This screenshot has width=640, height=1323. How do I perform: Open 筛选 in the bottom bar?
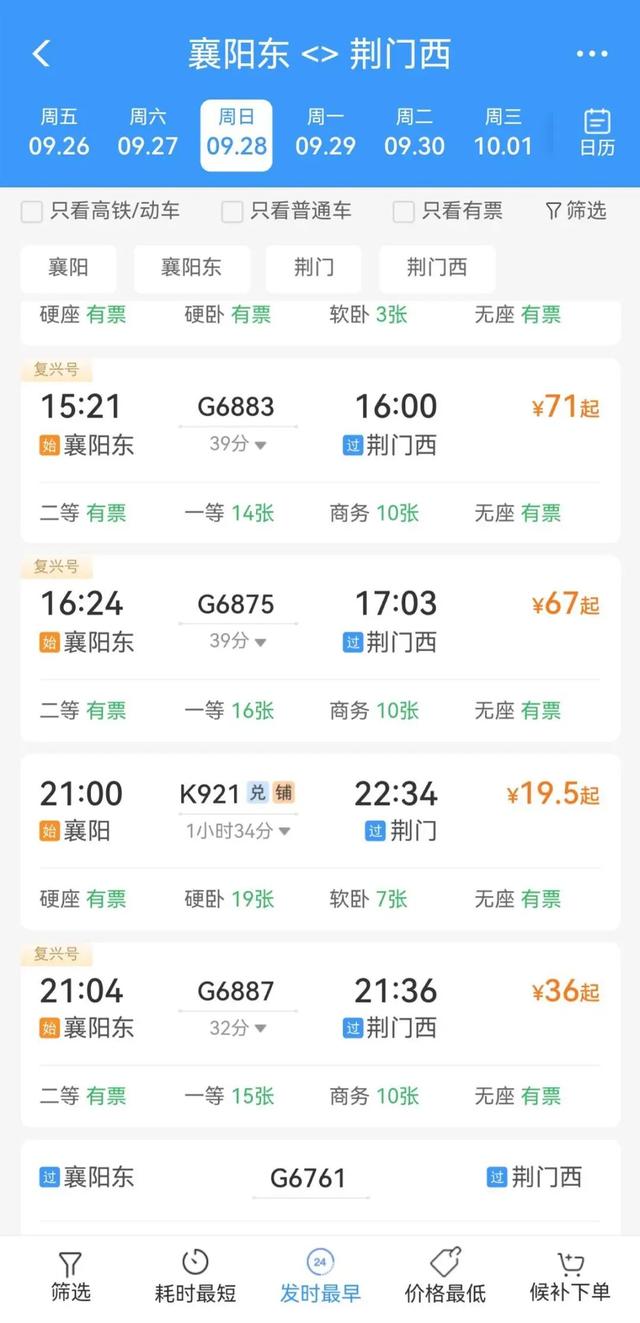70,1277
